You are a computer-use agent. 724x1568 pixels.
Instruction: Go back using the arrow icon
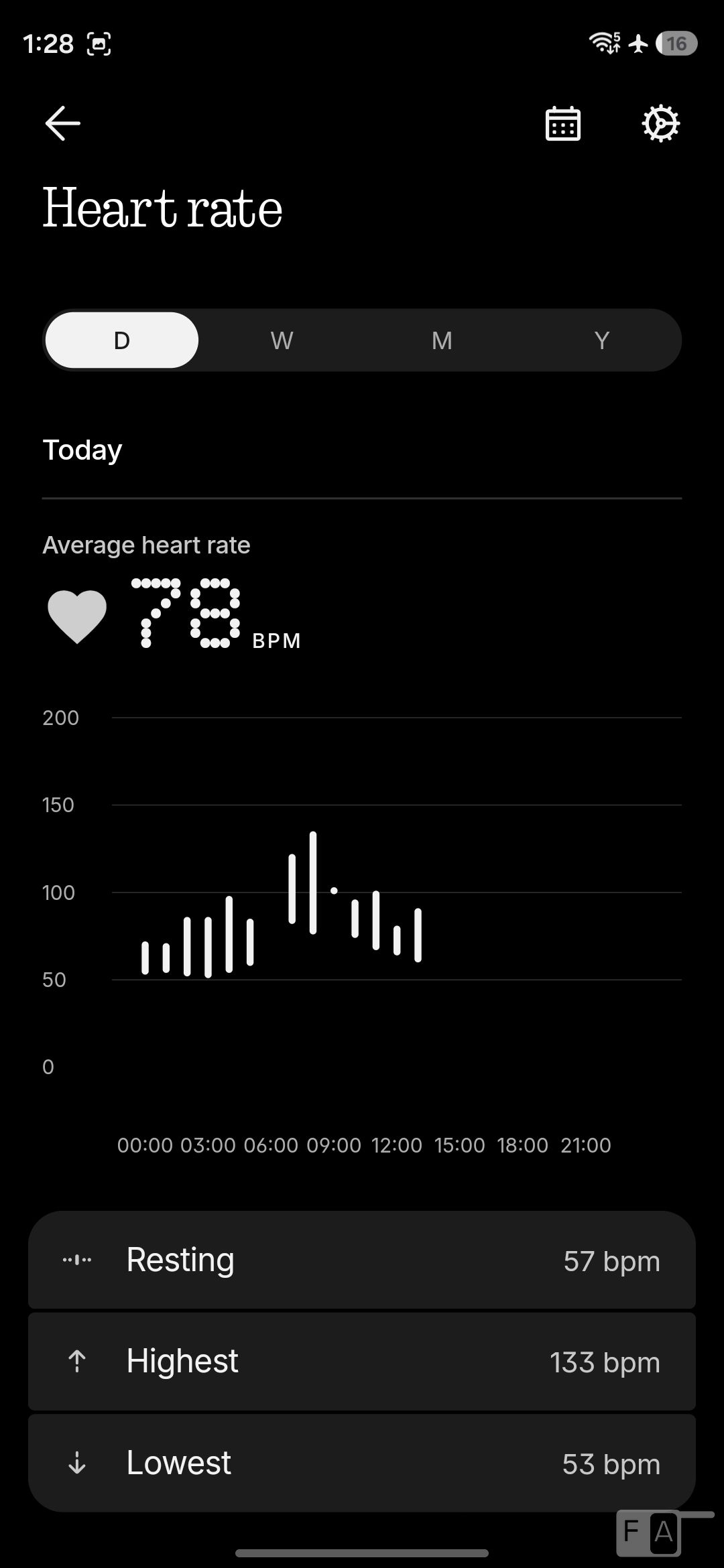(62, 123)
